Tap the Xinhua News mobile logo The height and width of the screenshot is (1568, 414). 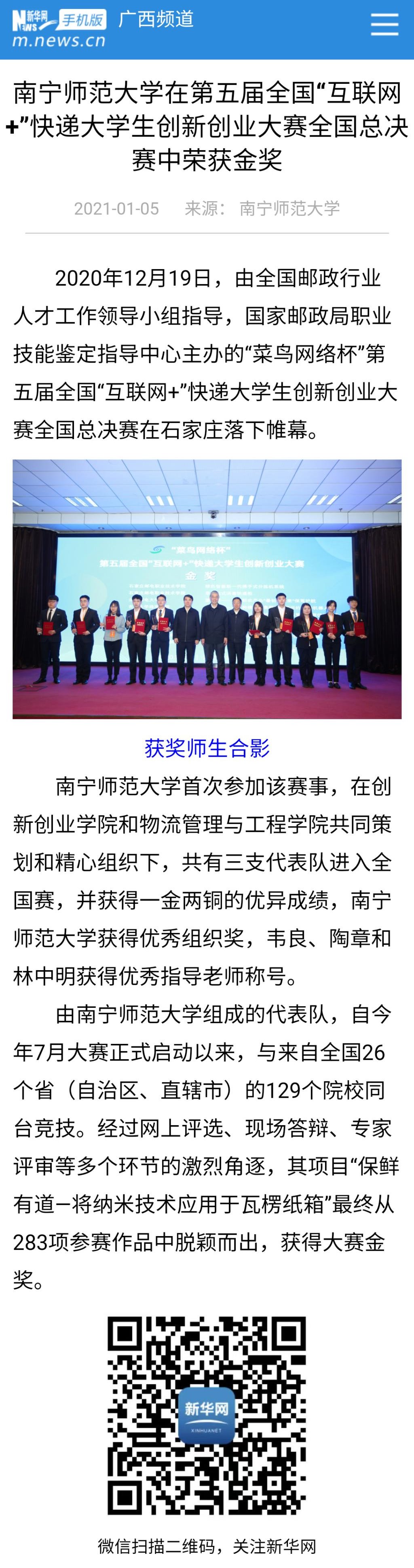click(59, 29)
